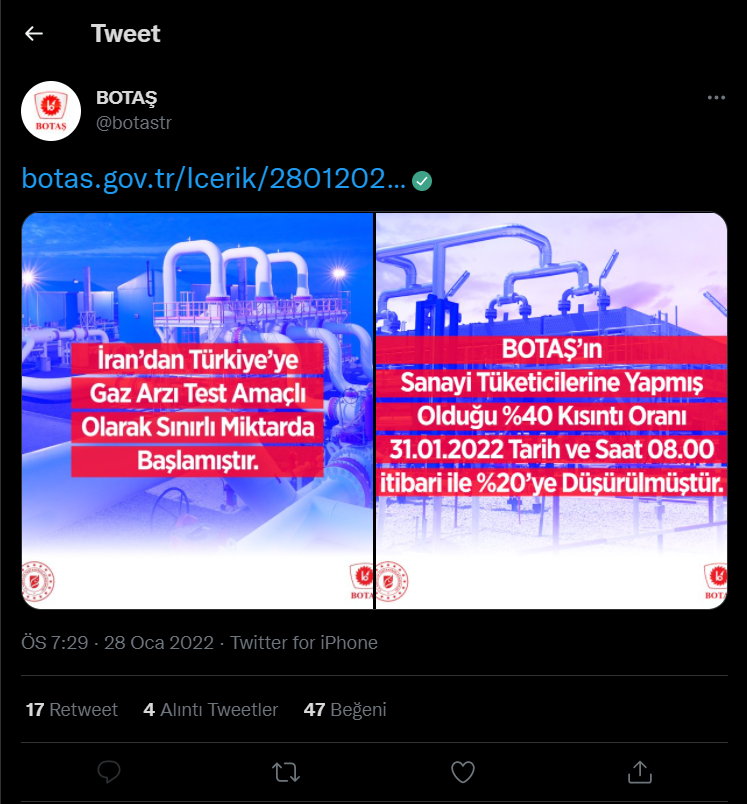This screenshot has height=804, width=747.
Task: Open the industrial consumers cut-rate image
Action: pos(552,410)
